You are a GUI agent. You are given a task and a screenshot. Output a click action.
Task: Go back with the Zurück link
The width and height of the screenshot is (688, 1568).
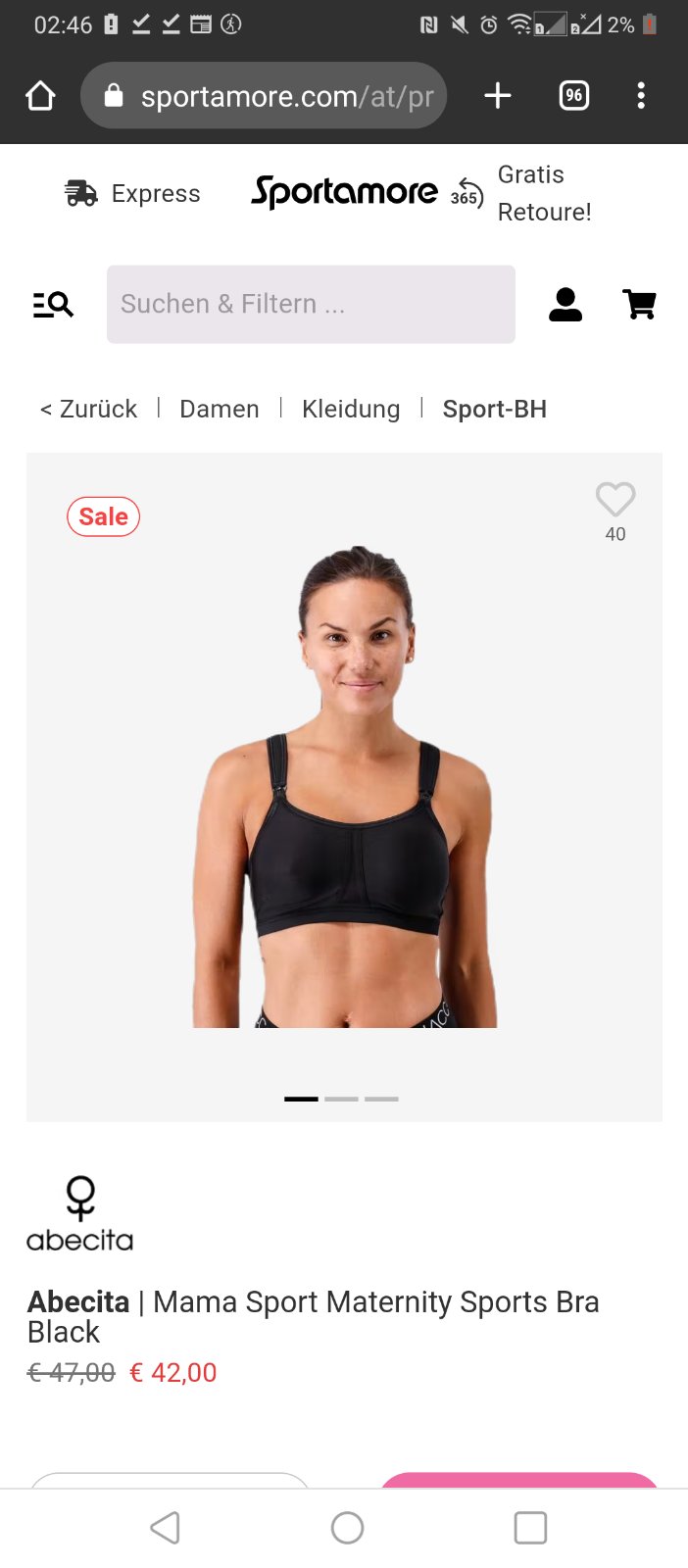88,409
